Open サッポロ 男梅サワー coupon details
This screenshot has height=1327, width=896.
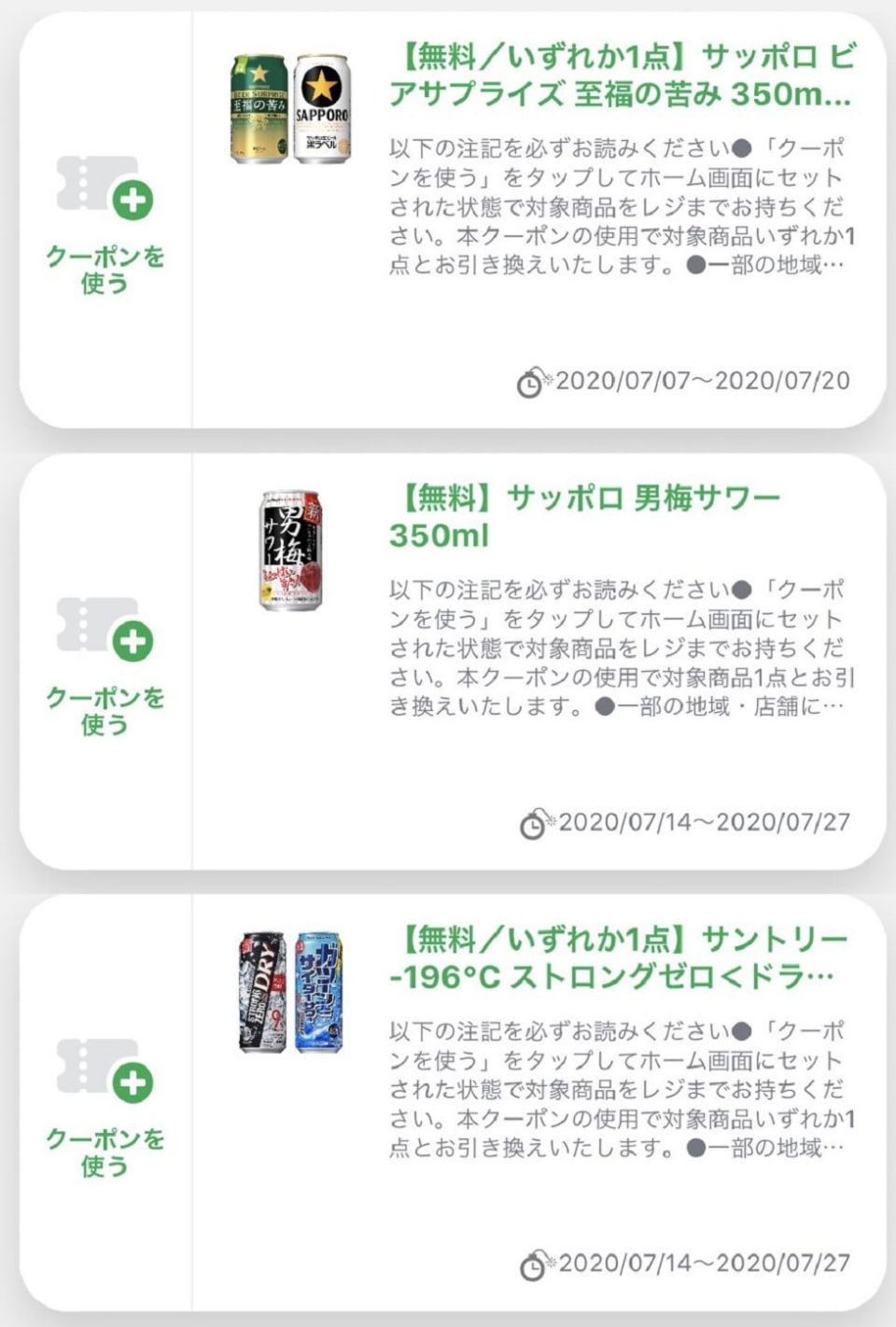tap(584, 516)
